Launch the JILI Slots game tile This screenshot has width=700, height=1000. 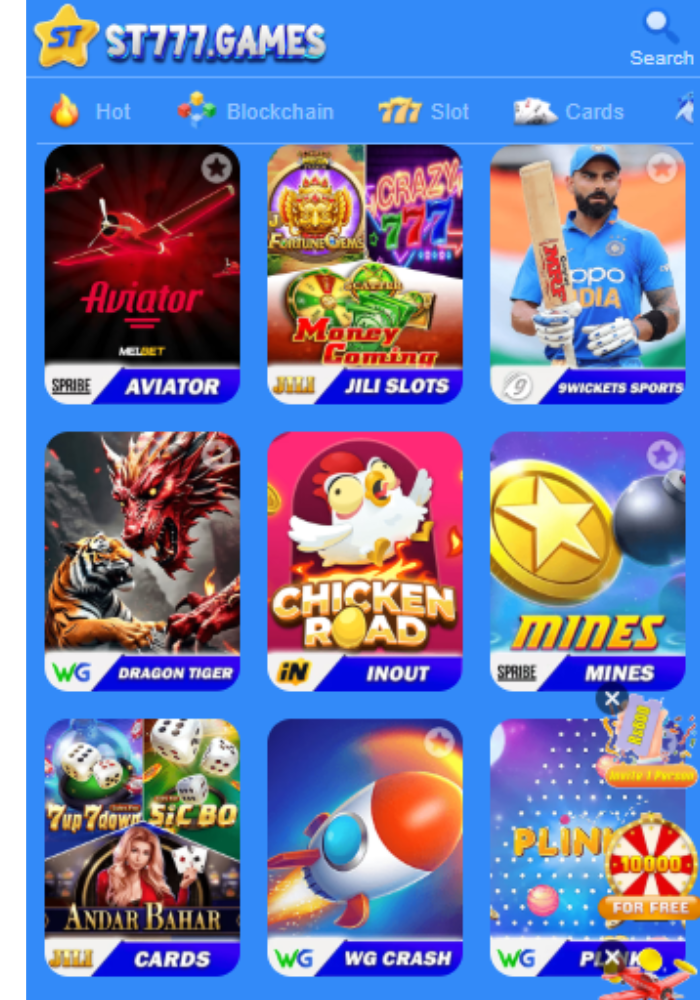pos(365,270)
